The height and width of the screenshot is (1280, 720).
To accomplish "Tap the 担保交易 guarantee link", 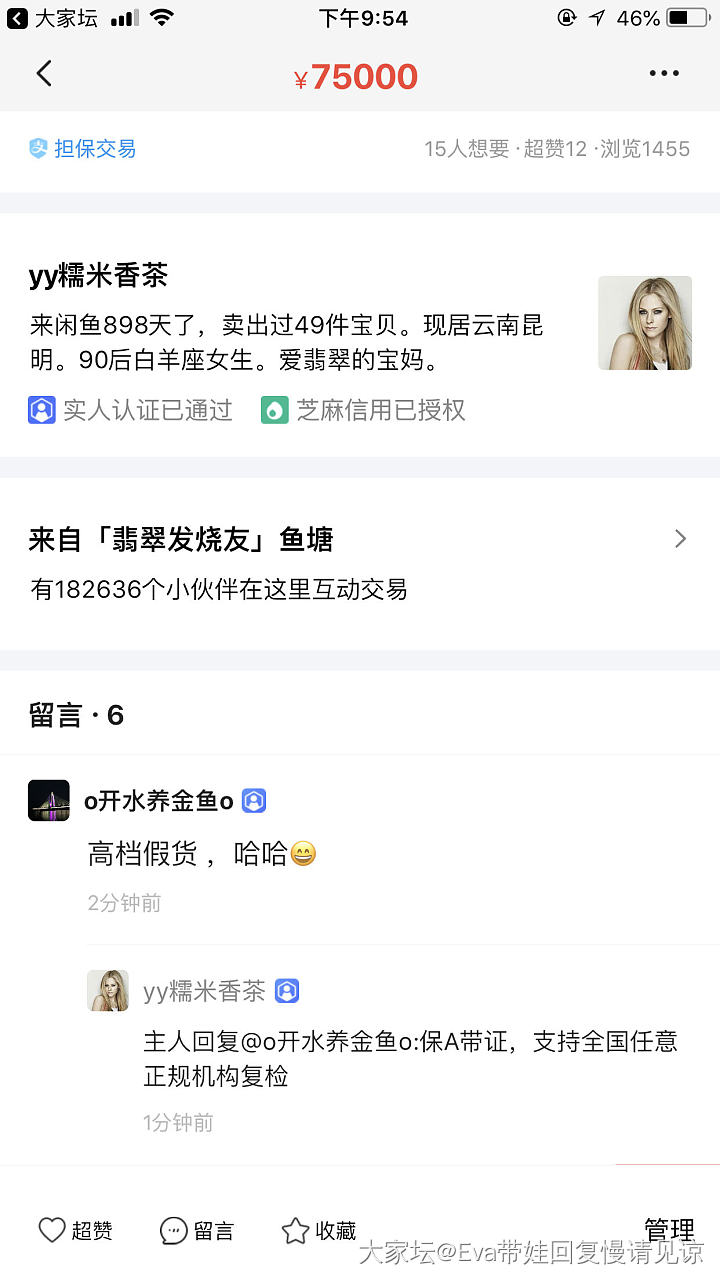I will point(82,149).
